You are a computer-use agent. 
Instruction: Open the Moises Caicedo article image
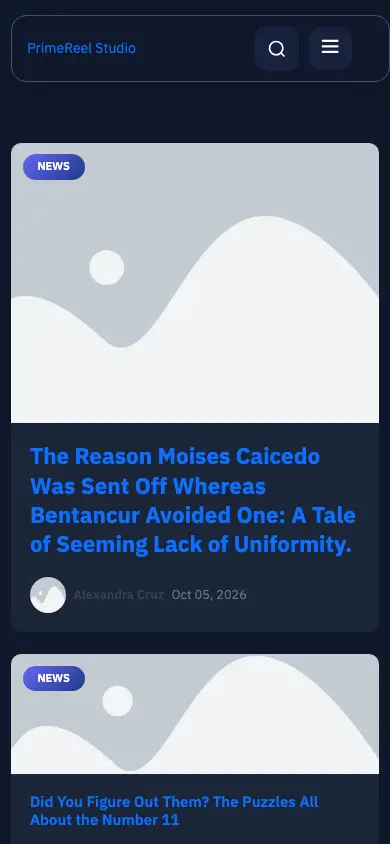click(x=195, y=283)
